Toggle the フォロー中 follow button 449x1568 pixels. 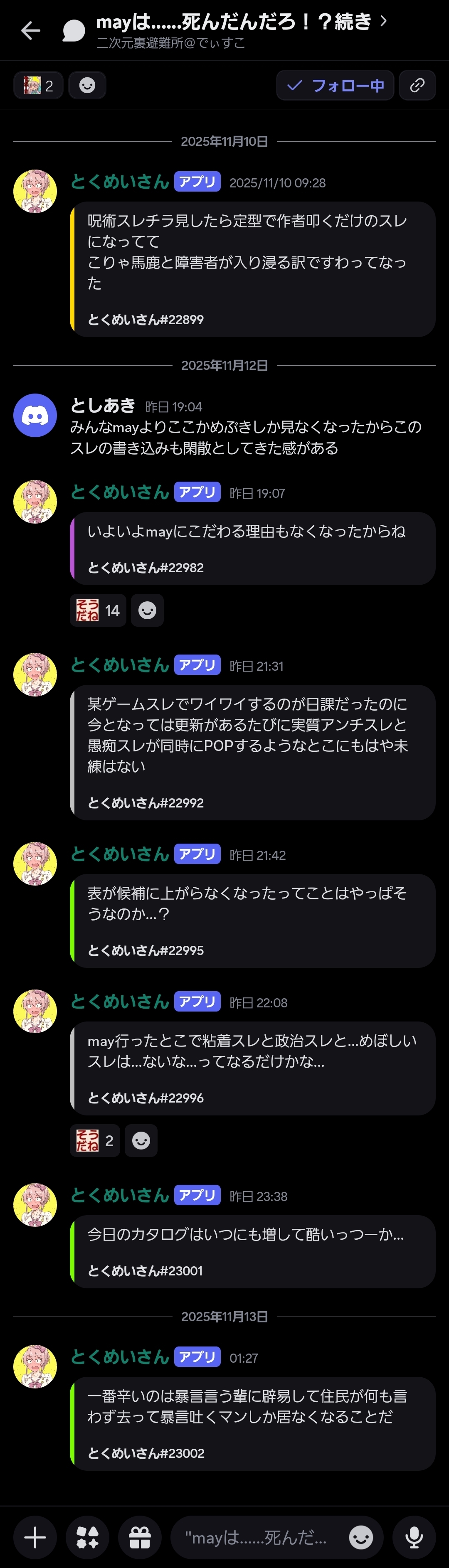pos(335,85)
